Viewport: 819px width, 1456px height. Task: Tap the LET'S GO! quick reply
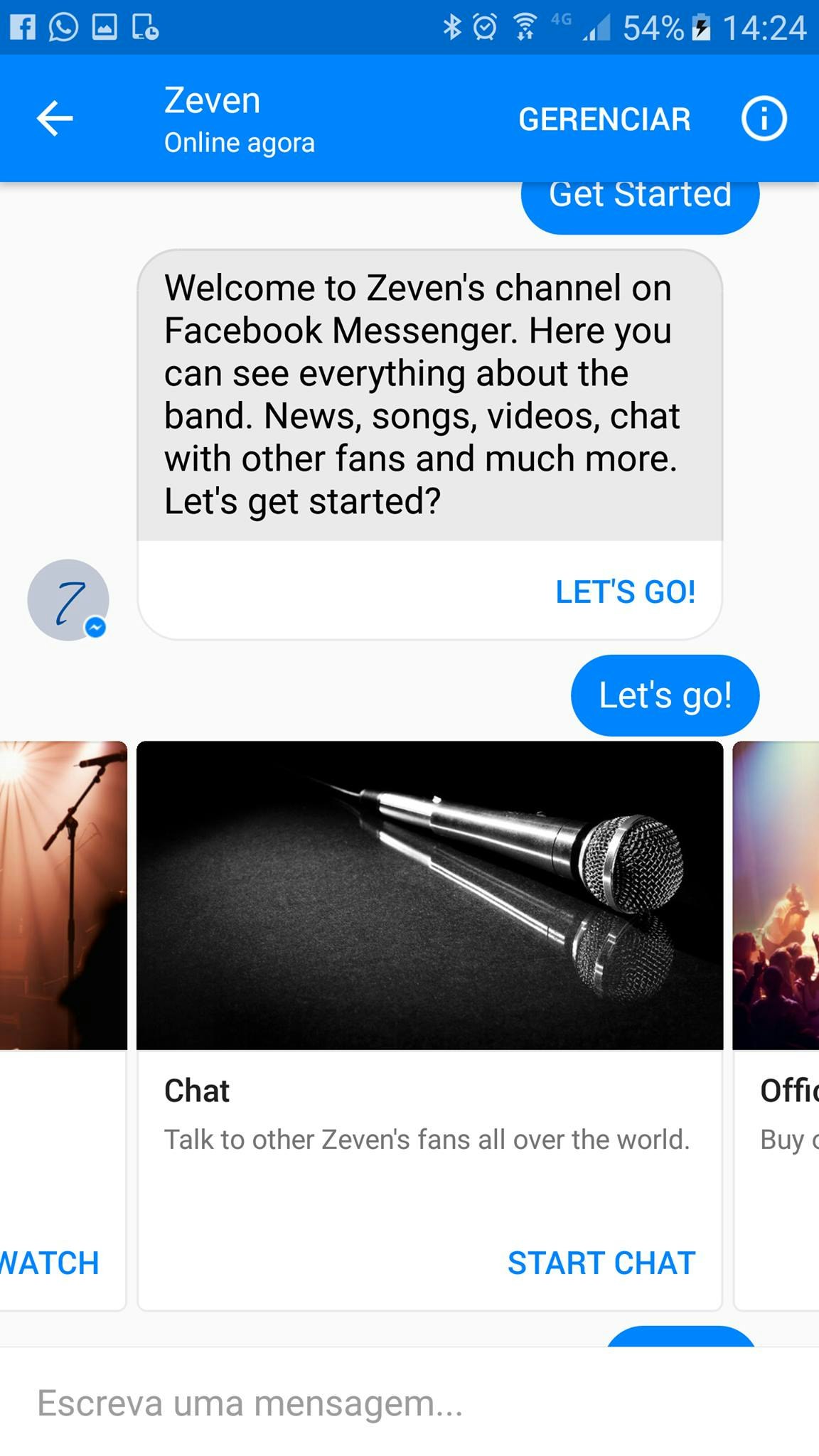(625, 591)
